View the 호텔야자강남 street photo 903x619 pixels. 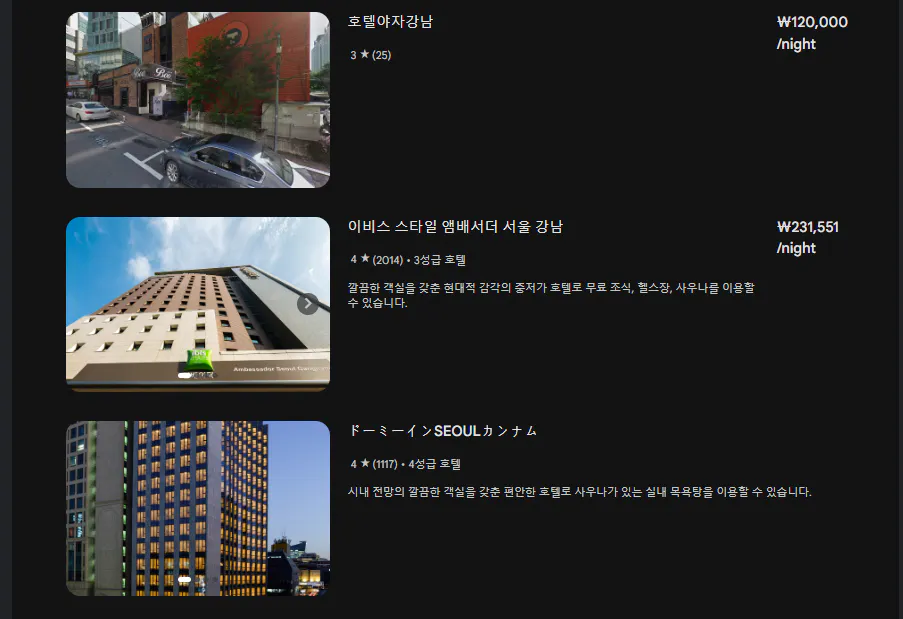point(197,100)
